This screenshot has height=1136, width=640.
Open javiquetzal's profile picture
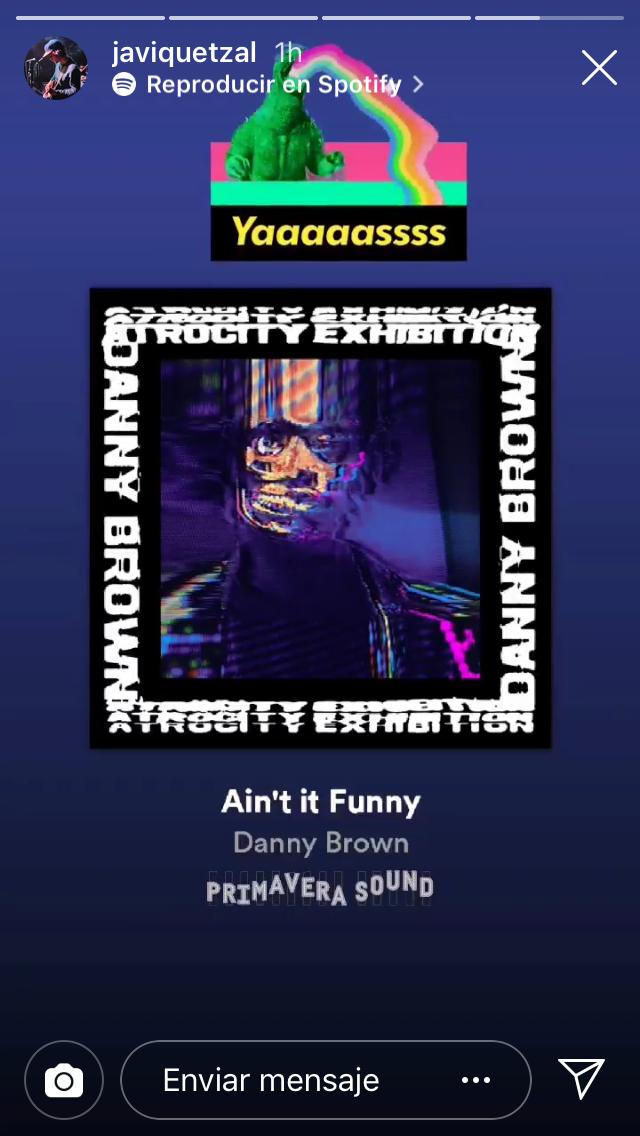[56, 68]
